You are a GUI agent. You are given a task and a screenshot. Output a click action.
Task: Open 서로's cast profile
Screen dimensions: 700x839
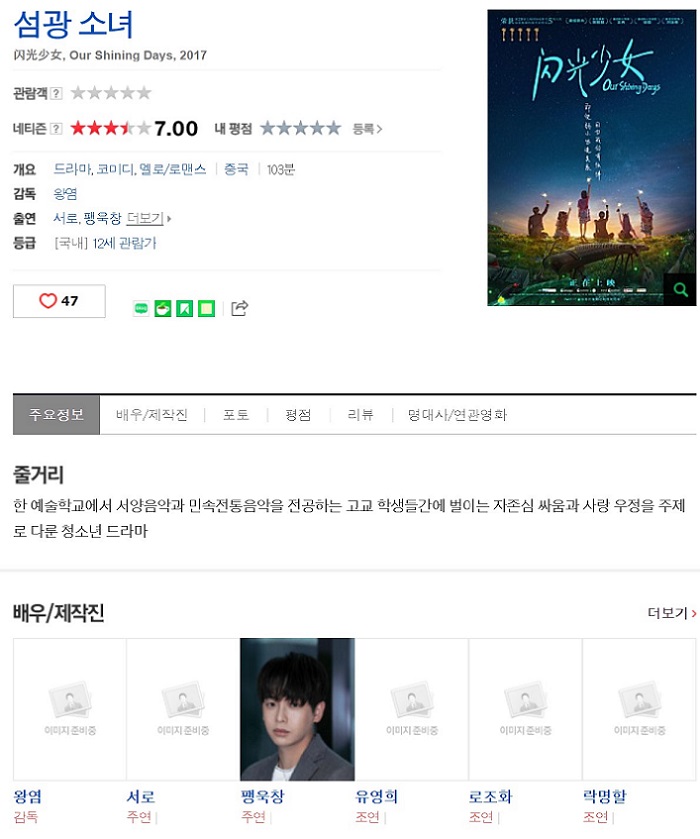pos(141,797)
